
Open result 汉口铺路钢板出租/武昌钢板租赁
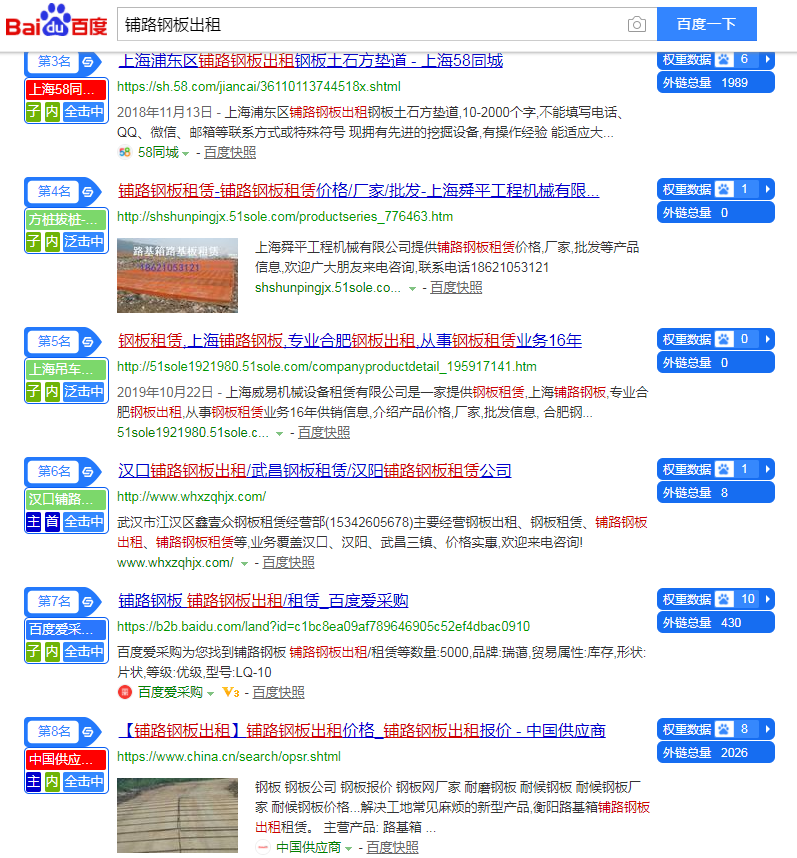point(315,470)
